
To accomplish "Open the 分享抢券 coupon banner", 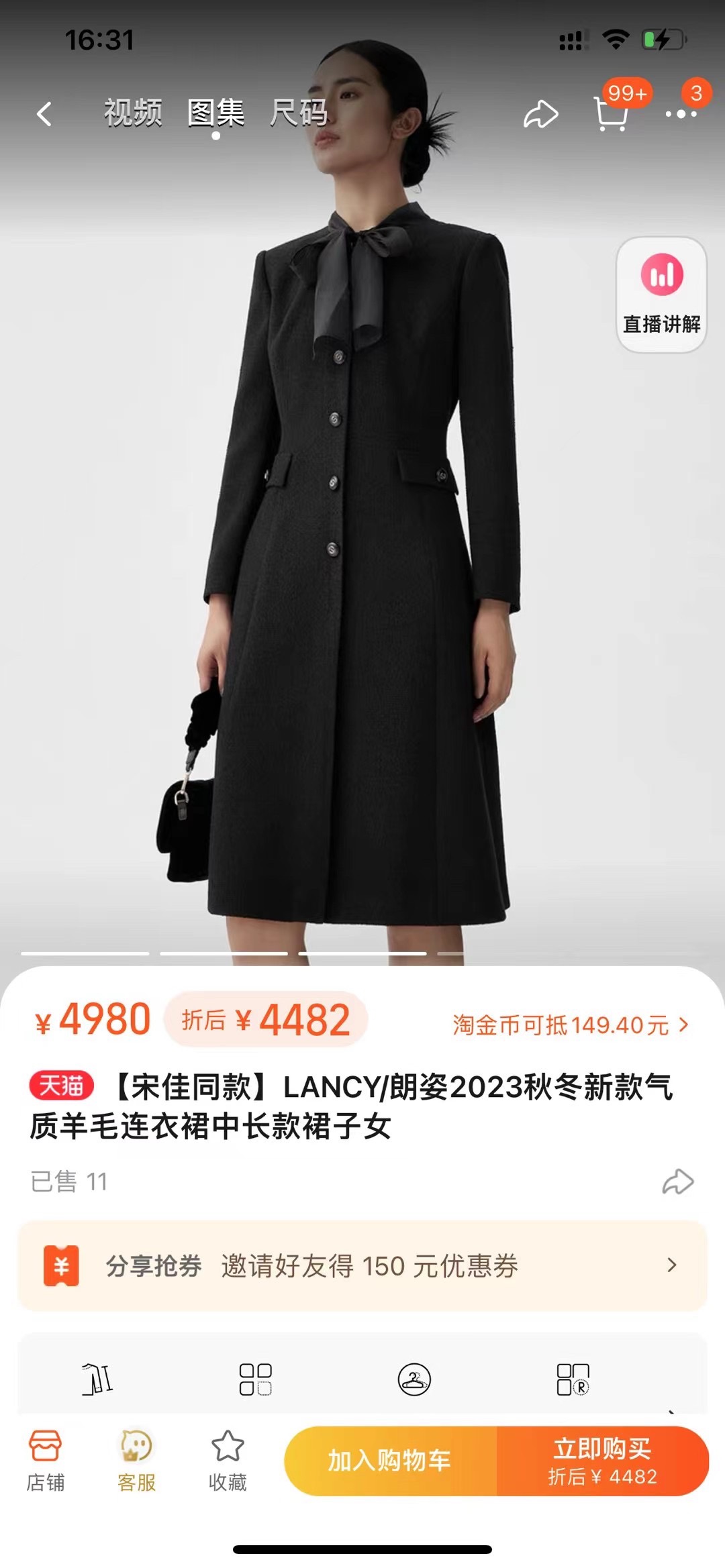I will (362, 1266).
